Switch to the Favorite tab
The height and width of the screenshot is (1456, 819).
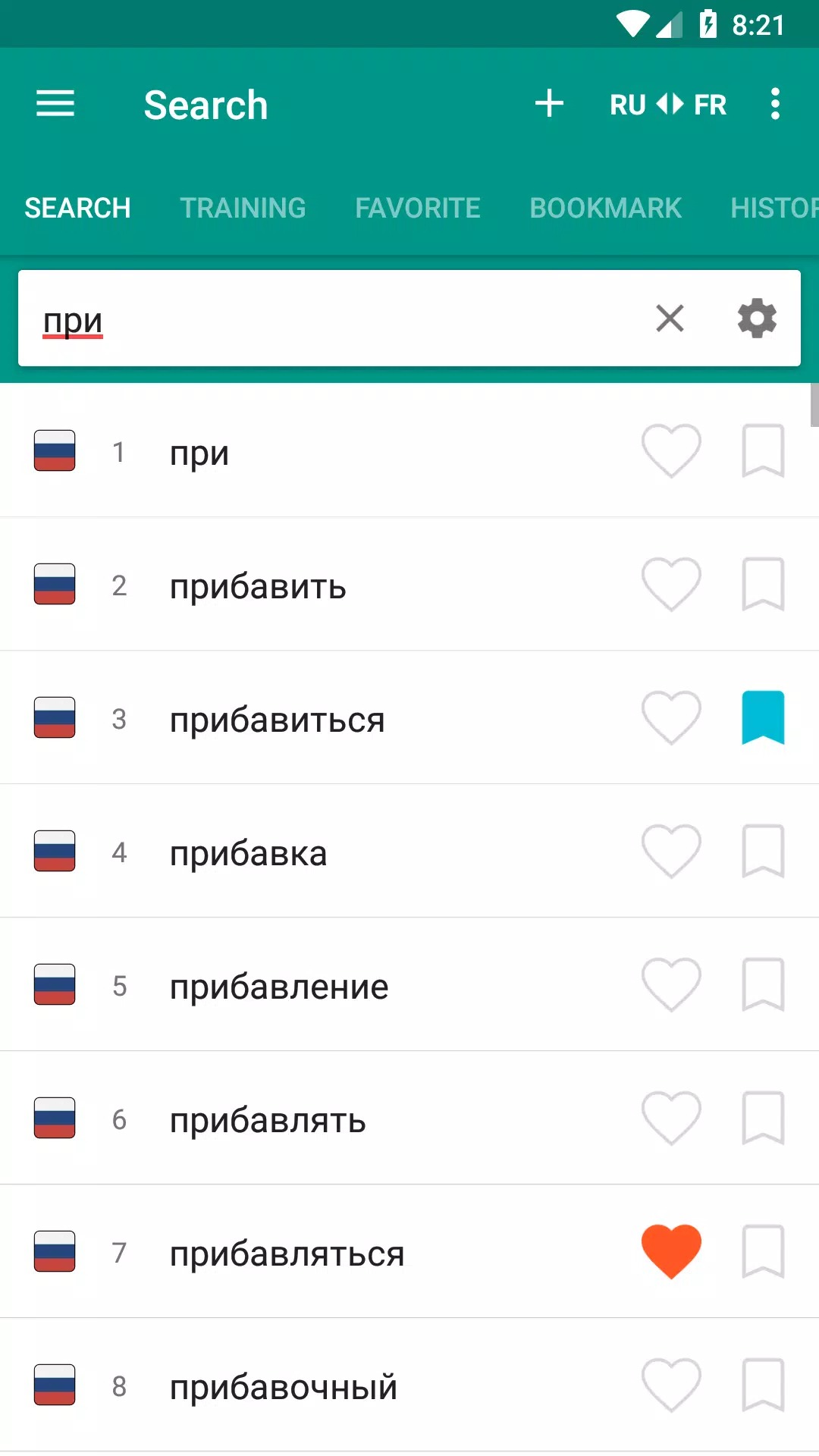click(x=418, y=208)
